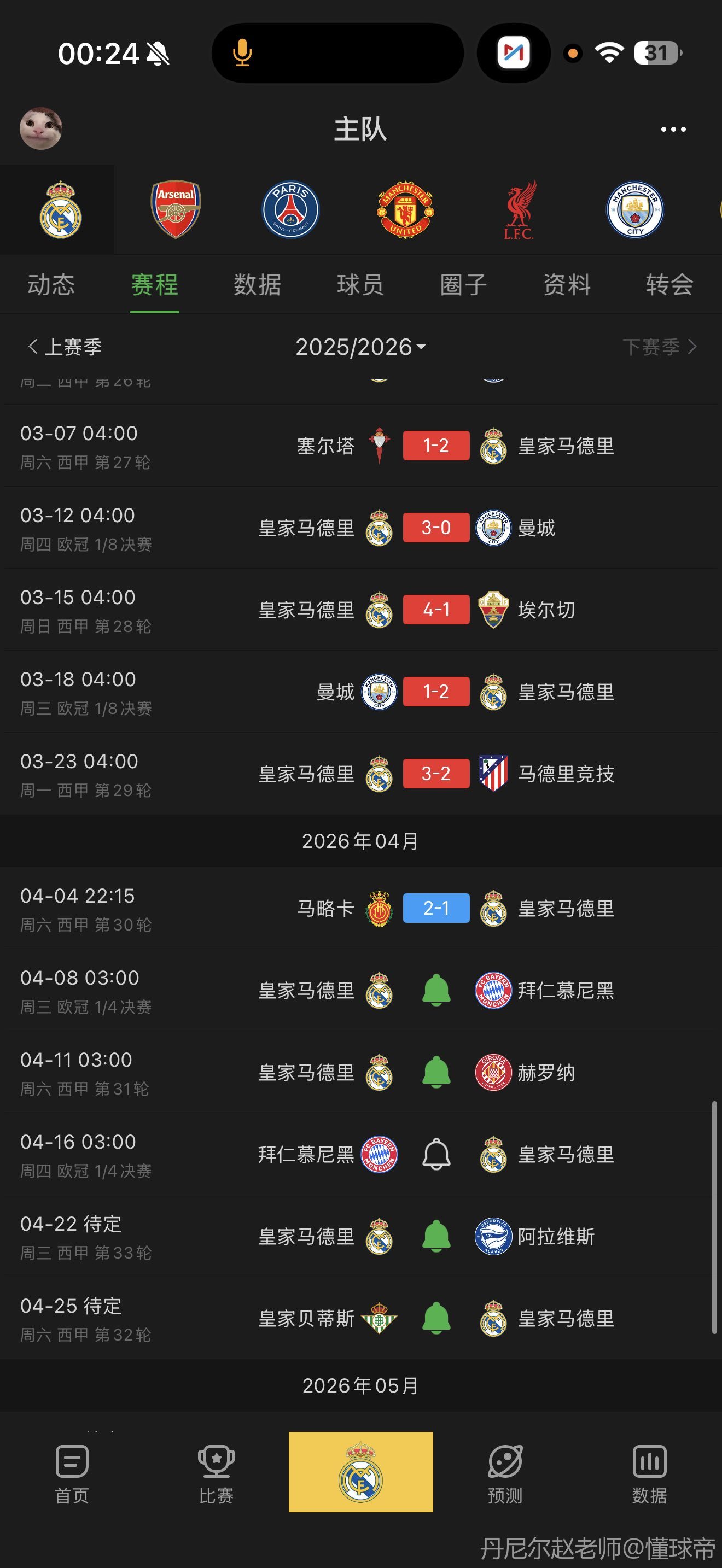This screenshot has height=1568, width=722.
Task: Open the three-dot overflow menu
Action: (673, 129)
